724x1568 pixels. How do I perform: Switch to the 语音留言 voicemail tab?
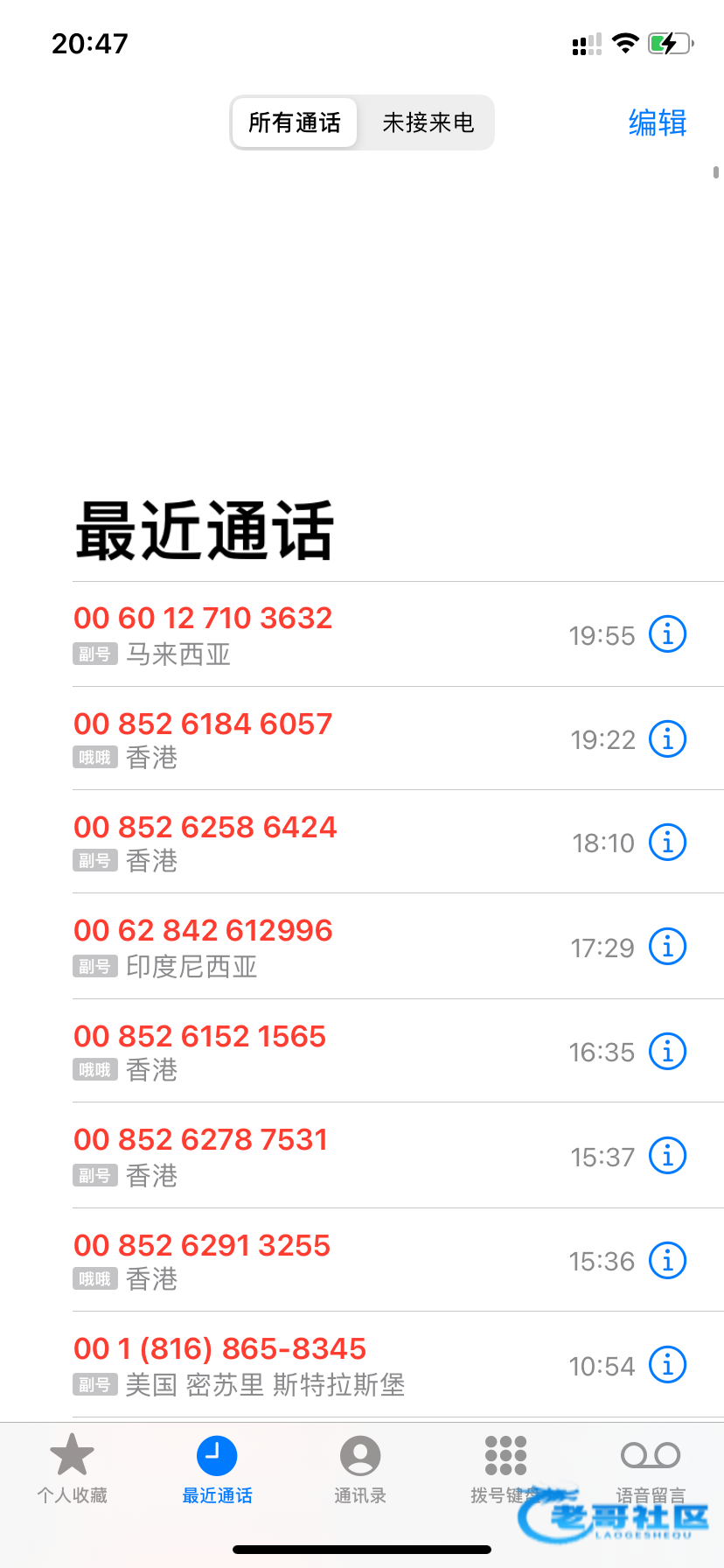[x=651, y=1470]
